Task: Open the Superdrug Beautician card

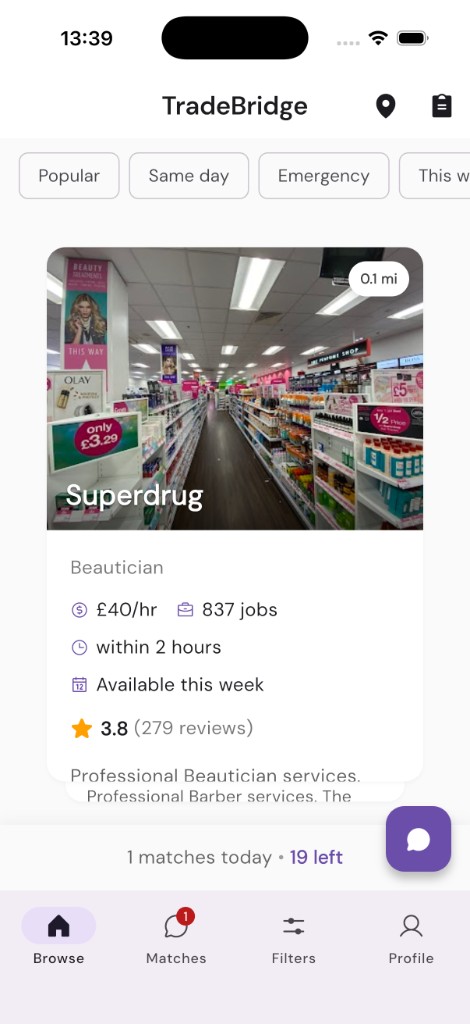Action: [235, 514]
